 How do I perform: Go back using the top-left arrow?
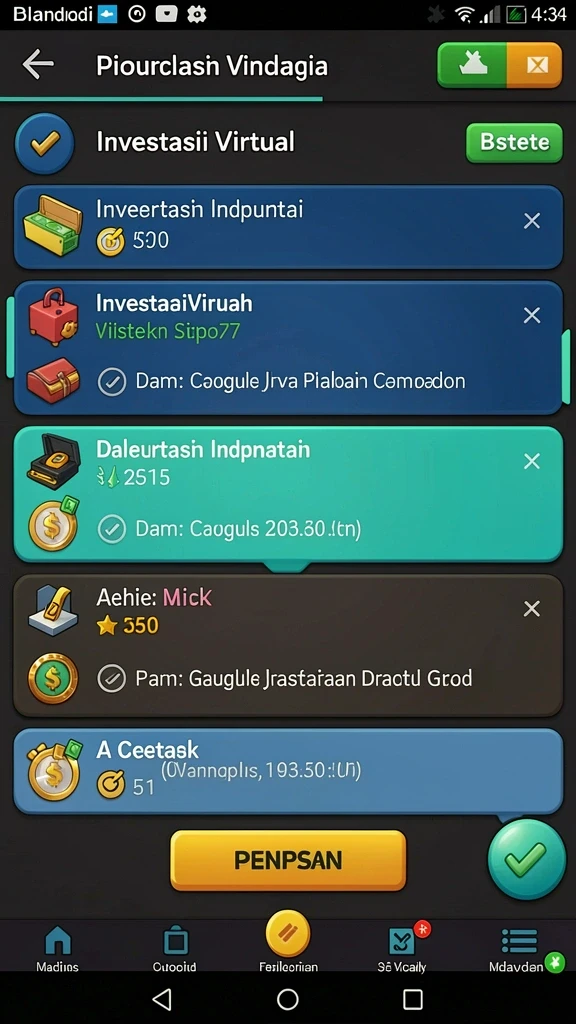(38, 64)
